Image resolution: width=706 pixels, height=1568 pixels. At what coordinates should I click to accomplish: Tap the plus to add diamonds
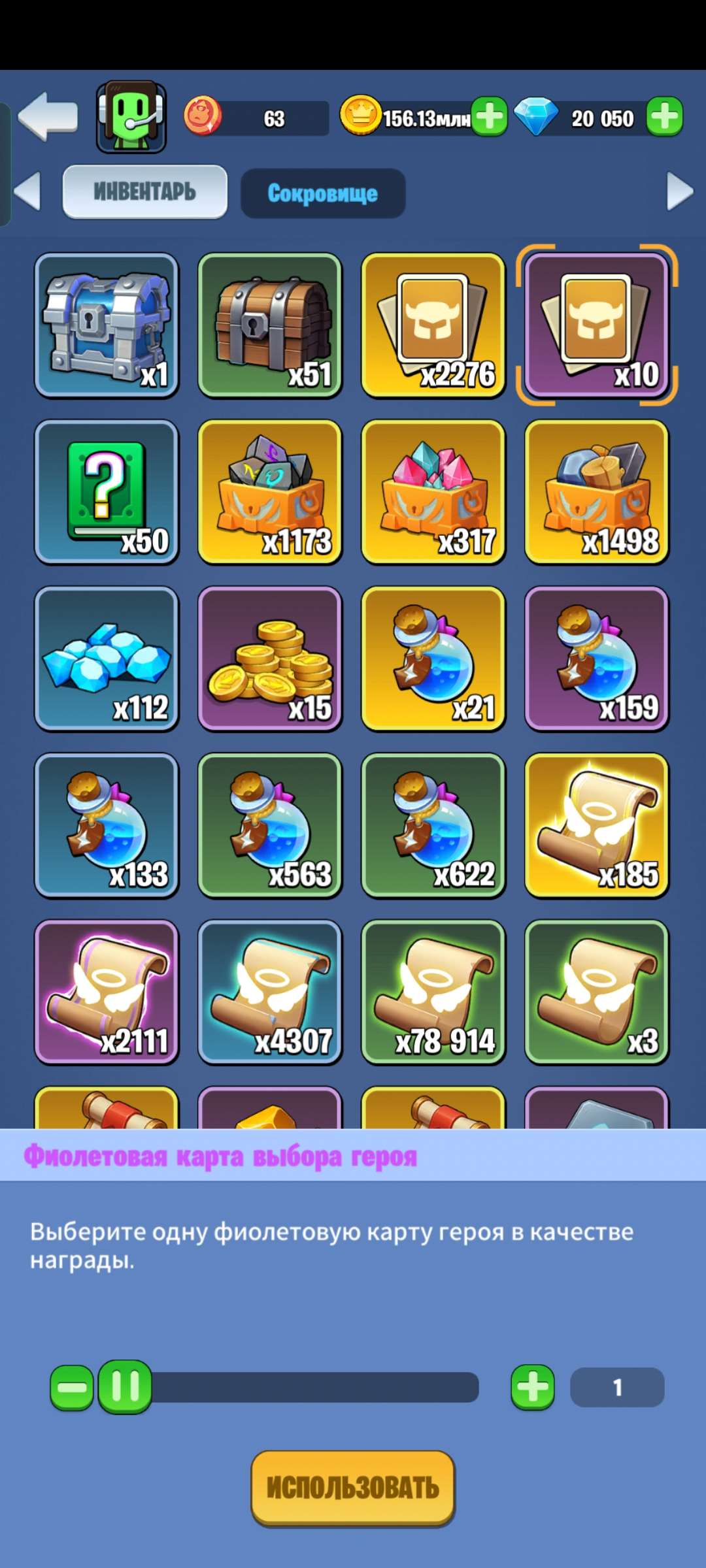665,117
